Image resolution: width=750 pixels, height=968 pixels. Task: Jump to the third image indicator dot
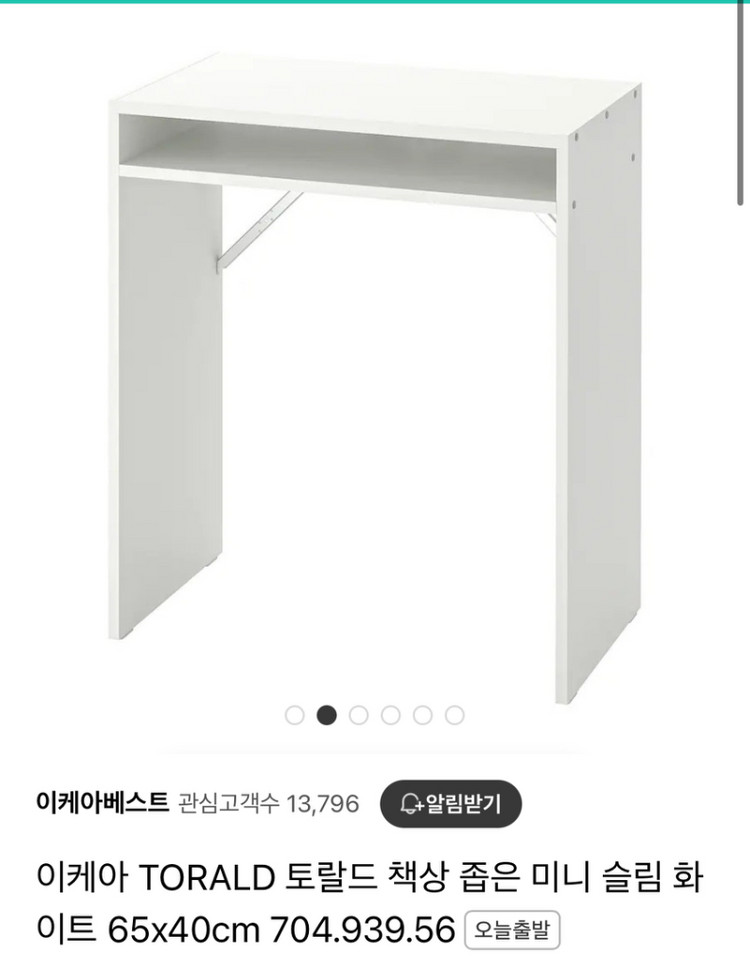tap(358, 715)
